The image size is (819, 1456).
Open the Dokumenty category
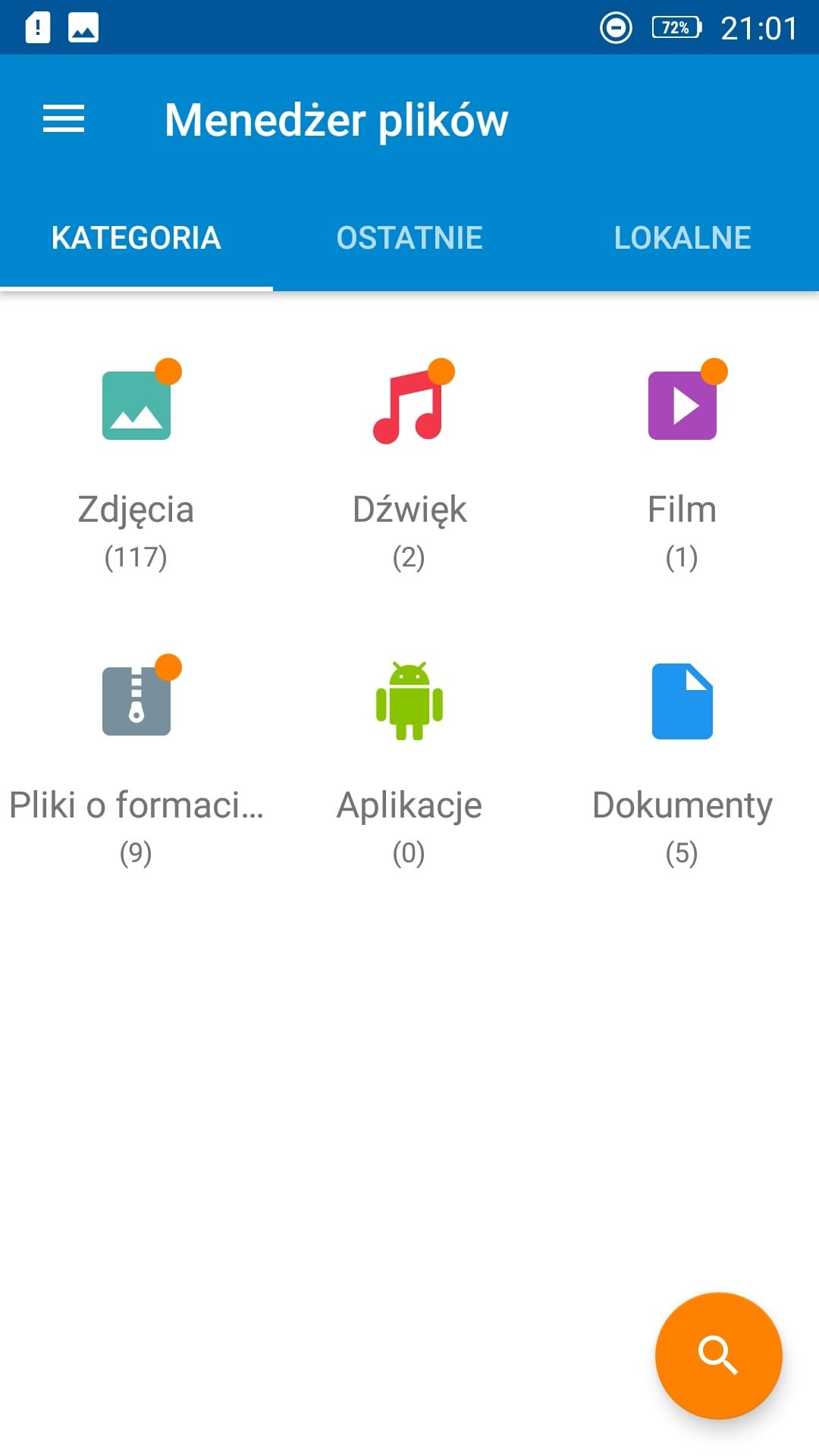pyautogui.click(x=682, y=760)
